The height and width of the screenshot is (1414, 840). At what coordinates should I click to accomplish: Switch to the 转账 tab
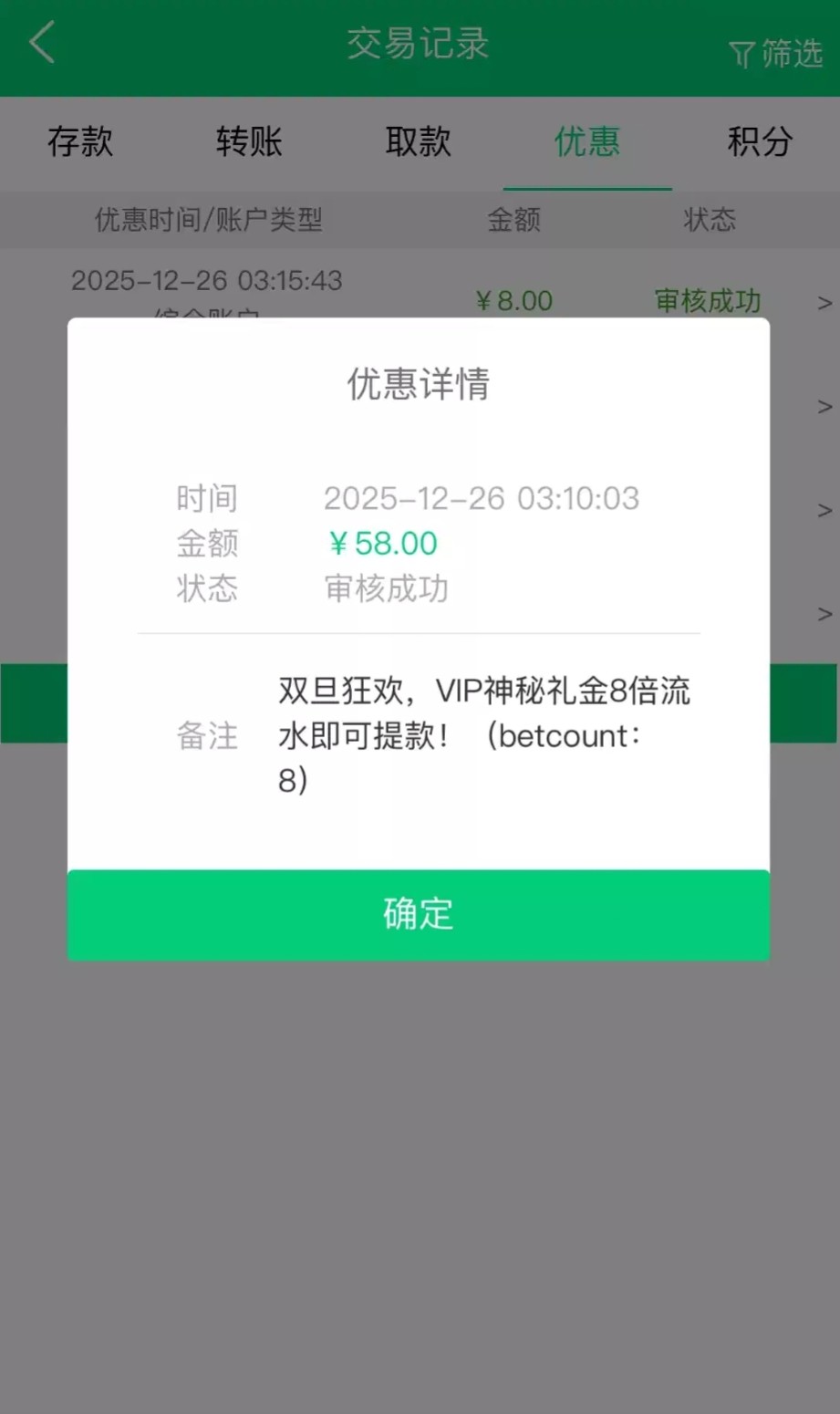[x=249, y=142]
